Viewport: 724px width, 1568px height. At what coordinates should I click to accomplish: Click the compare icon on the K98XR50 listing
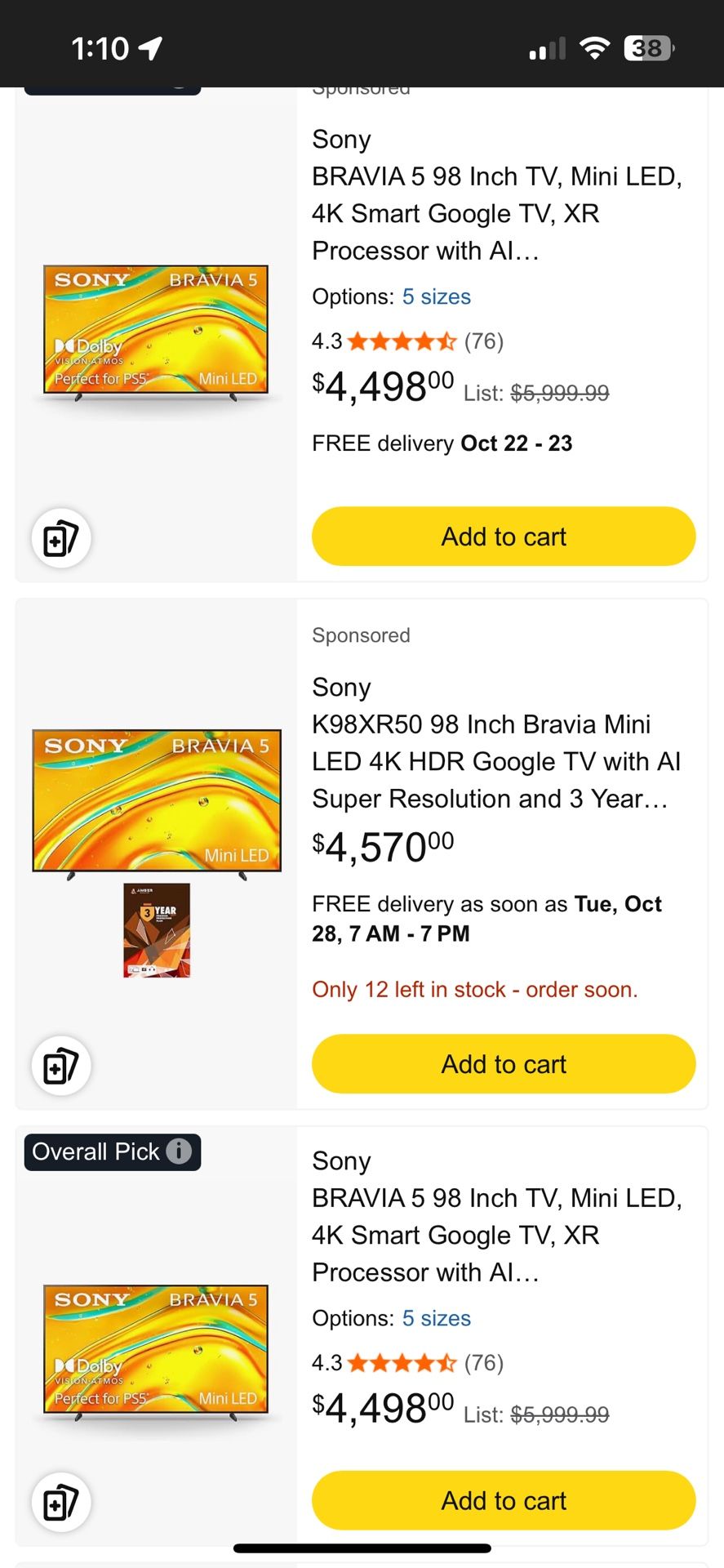(61, 1065)
